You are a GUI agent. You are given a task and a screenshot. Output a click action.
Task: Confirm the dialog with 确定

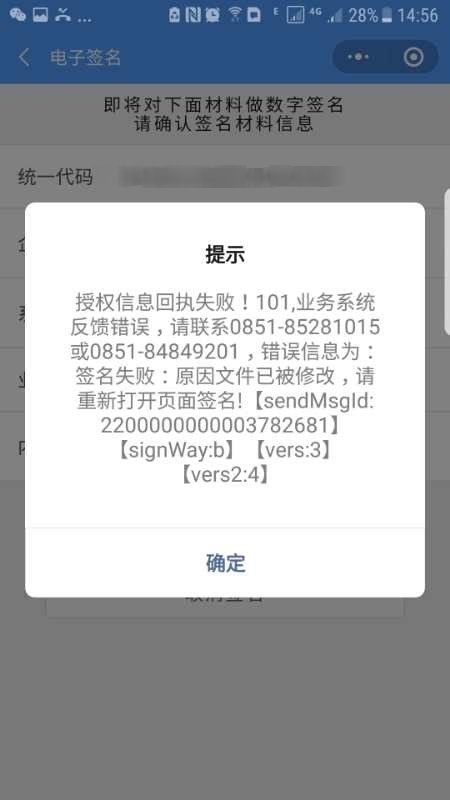[225, 563]
